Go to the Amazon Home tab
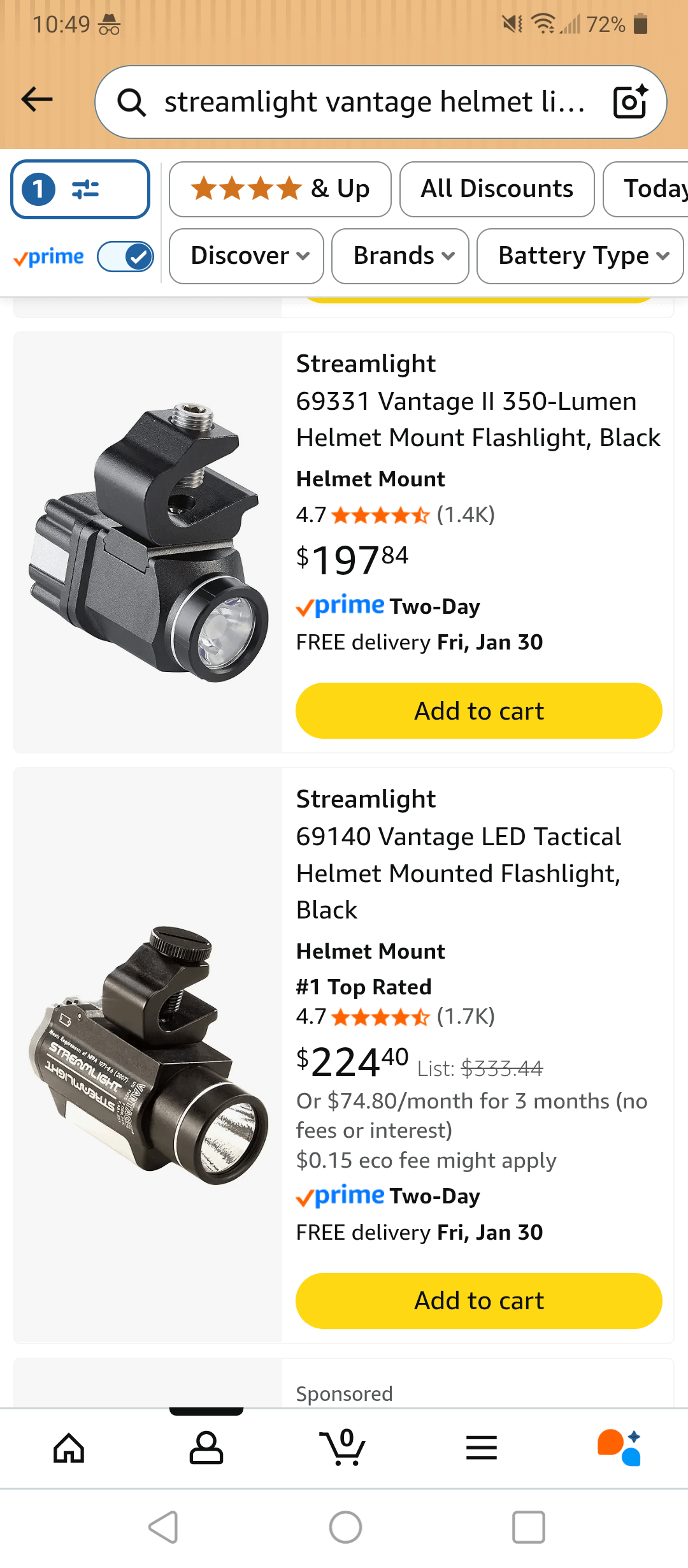The image size is (688, 1568). (x=69, y=1448)
